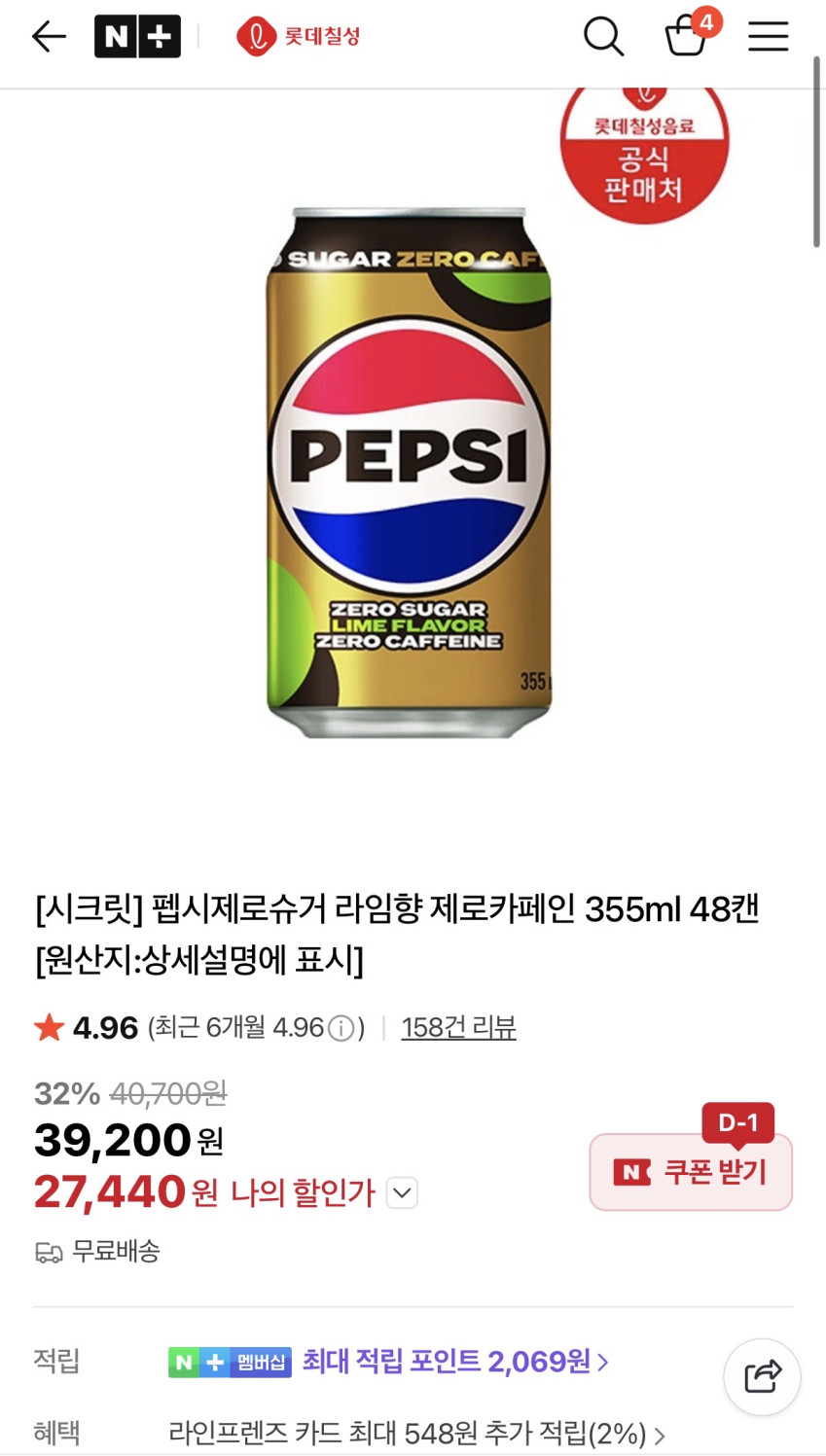Screen dimensions: 826x1456
Task: Open the shopping cart
Action: 687,36
